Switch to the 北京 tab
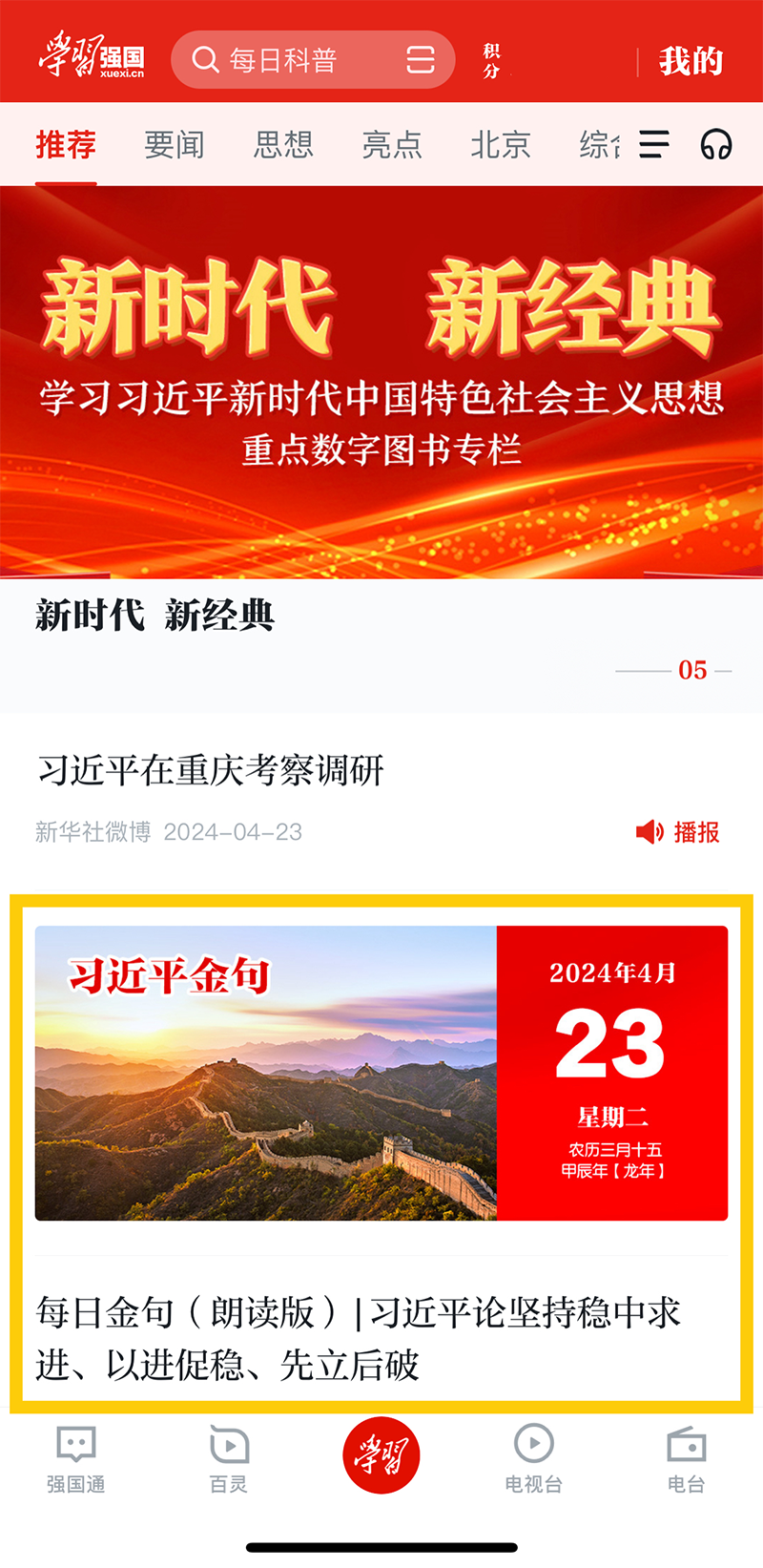Image resolution: width=763 pixels, height=1568 pixels. click(x=501, y=145)
